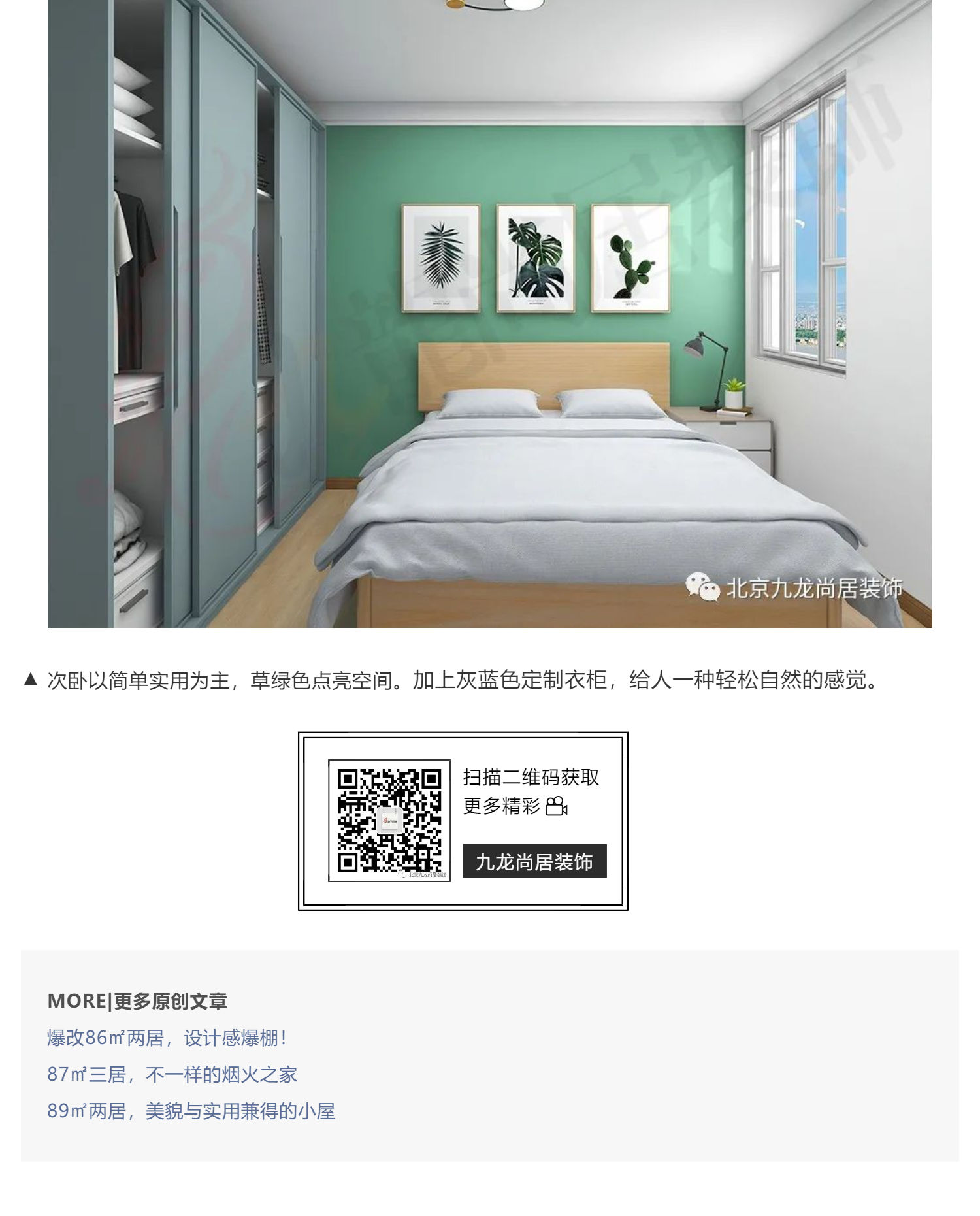Open the 87㎡三居 不一样的烟火之家 link
The image size is (980, 1216).
click(x=172, y=1074)
